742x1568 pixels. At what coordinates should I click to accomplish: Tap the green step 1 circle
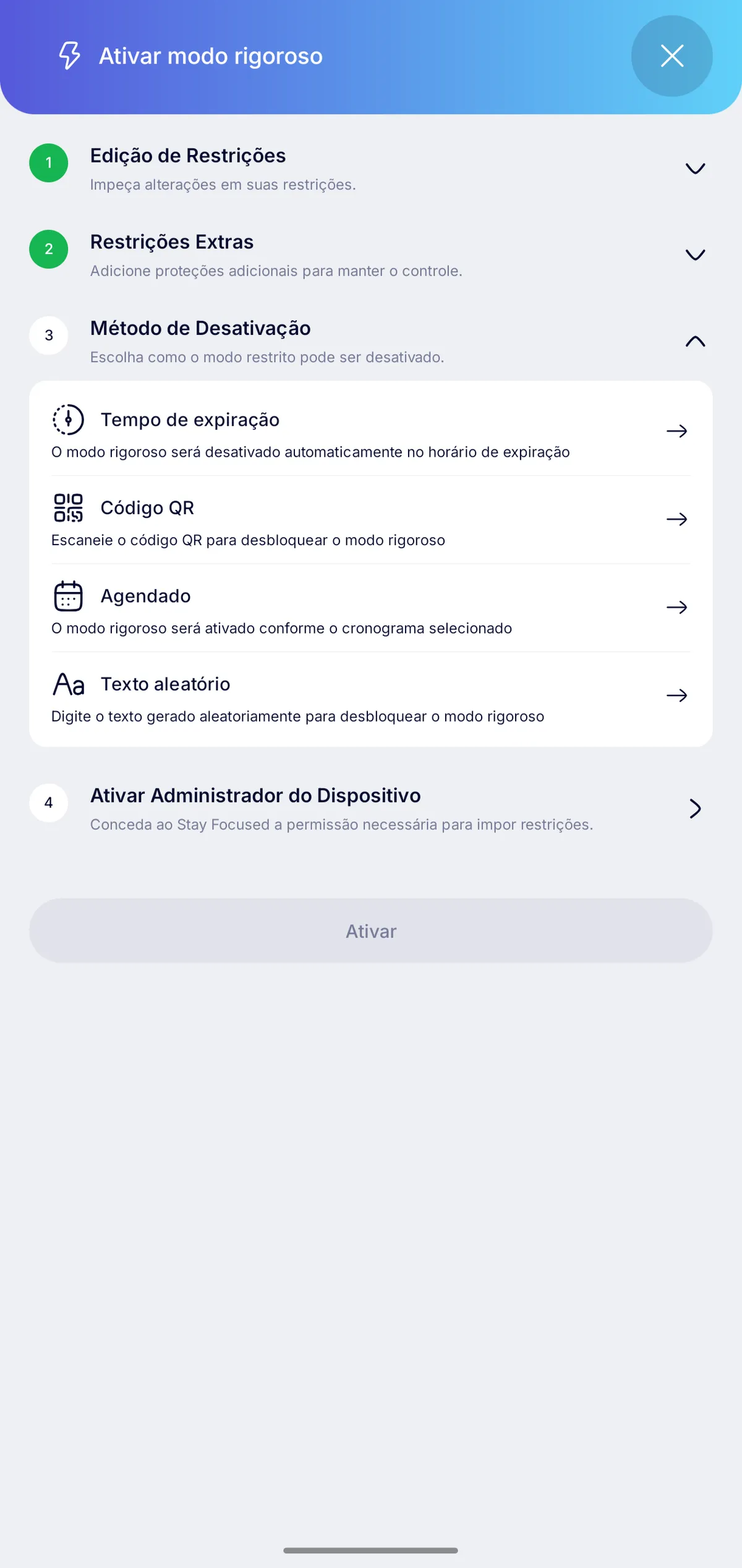click(48, 163)
